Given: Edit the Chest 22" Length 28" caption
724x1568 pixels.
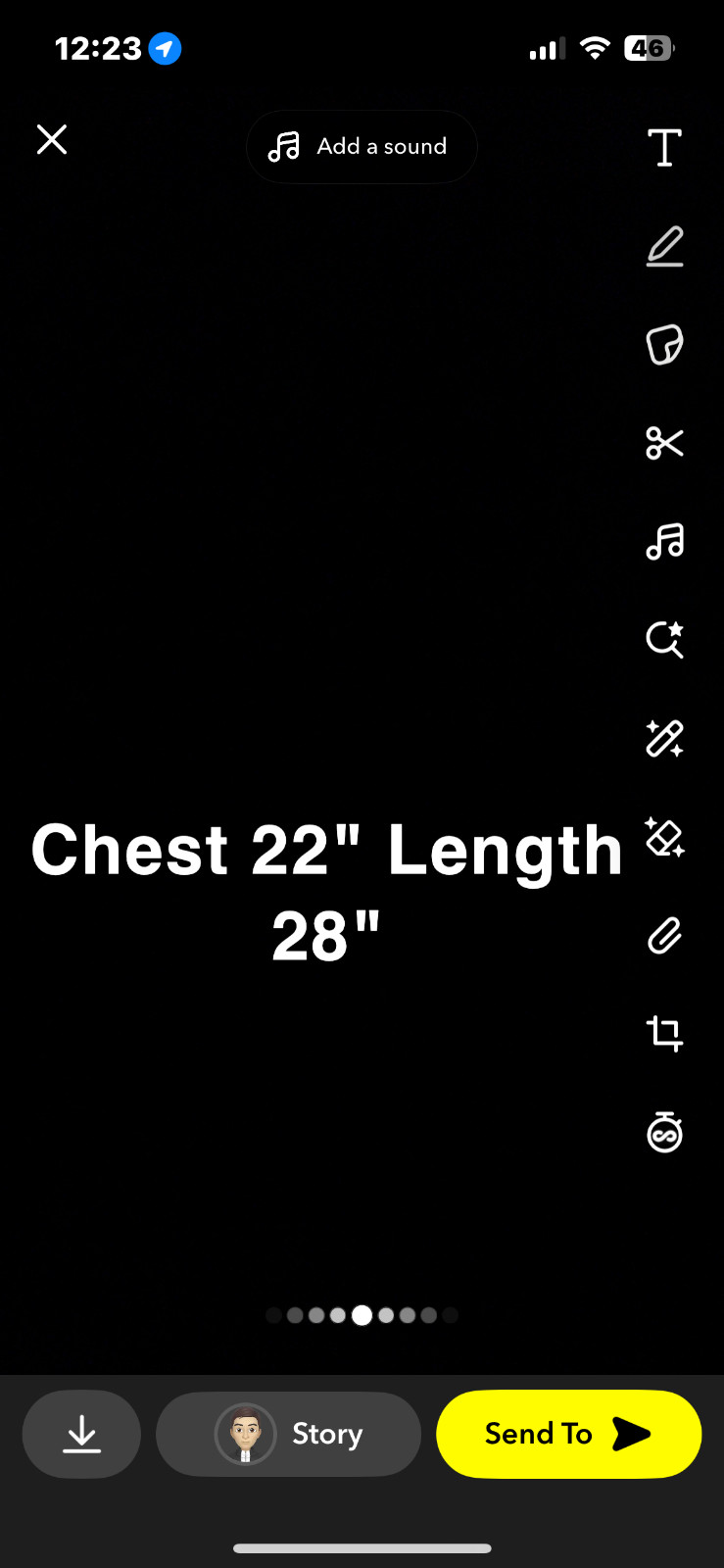Looking at the screenshot, I should pos(327,892).
